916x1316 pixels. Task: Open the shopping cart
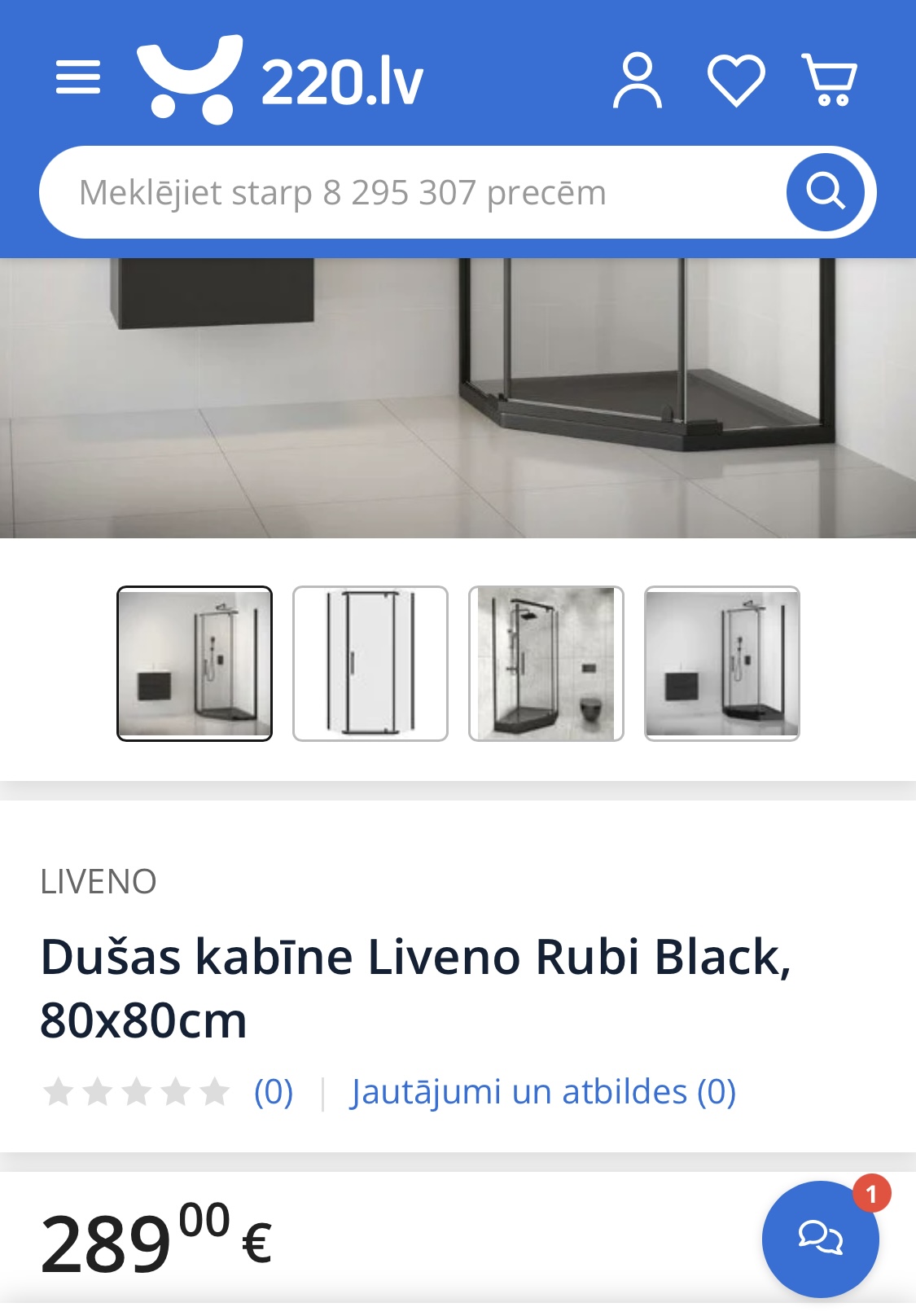point(830,80)
